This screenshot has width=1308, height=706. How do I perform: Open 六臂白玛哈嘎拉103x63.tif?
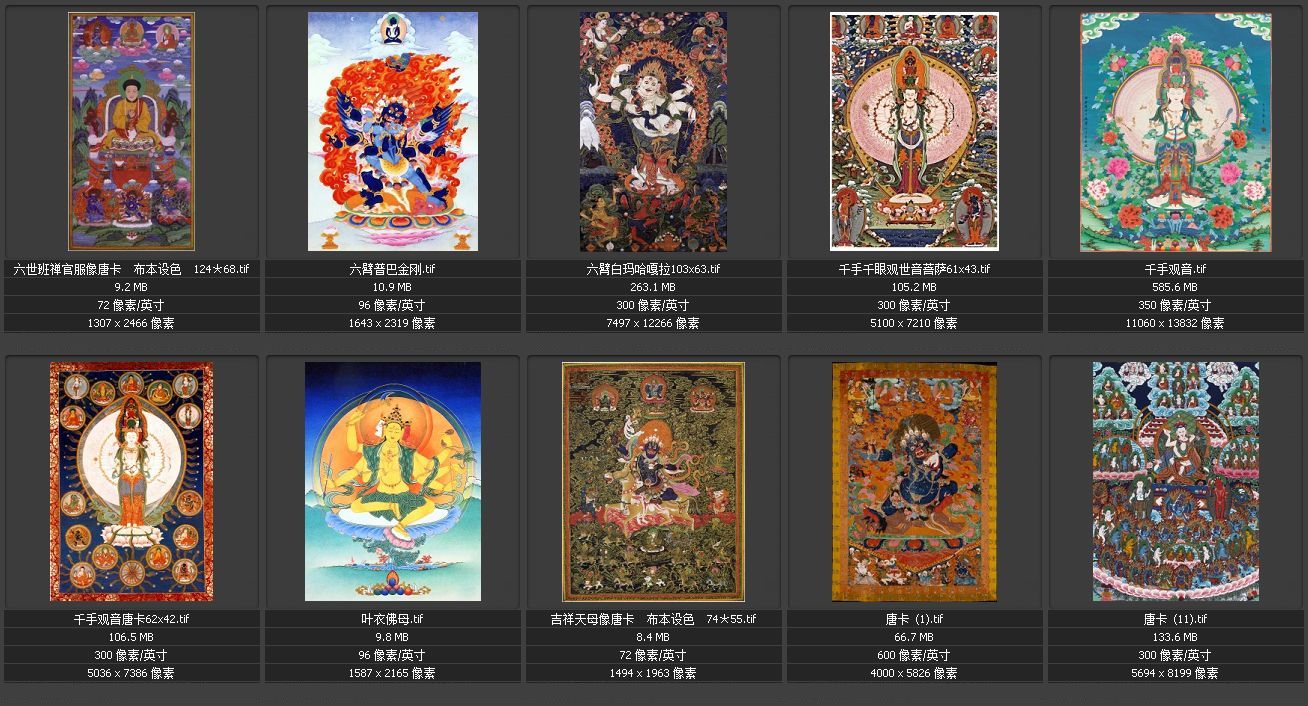[653, 132]
